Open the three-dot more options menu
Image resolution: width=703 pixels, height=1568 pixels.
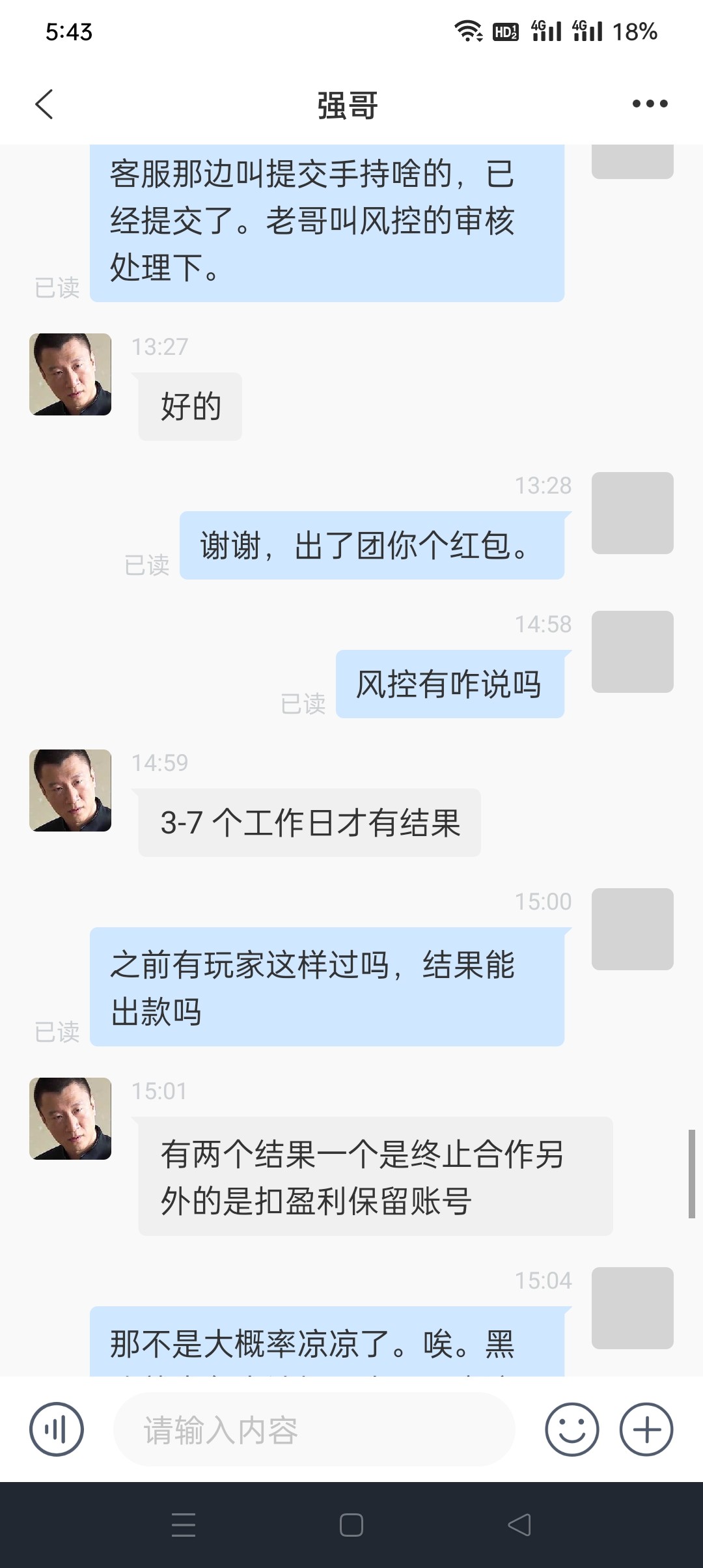650,104
